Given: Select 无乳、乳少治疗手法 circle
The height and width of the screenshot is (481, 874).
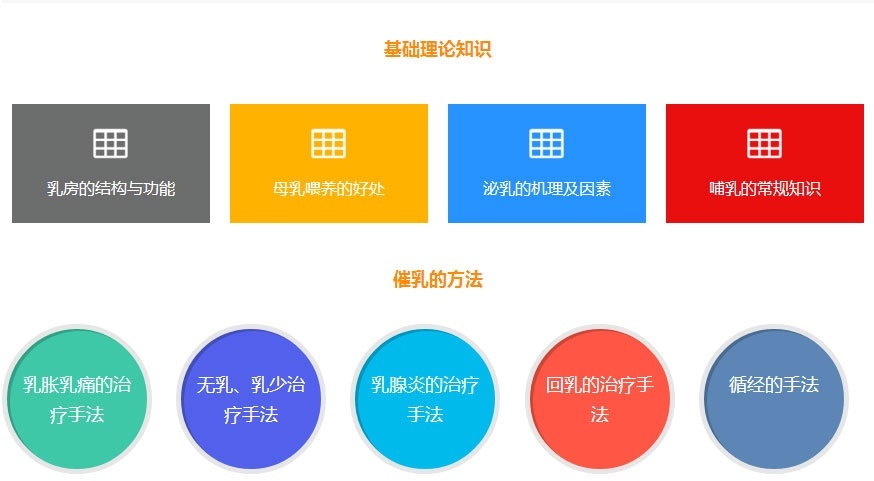Looking at the screenshot, I should click(x=251, y=399).
